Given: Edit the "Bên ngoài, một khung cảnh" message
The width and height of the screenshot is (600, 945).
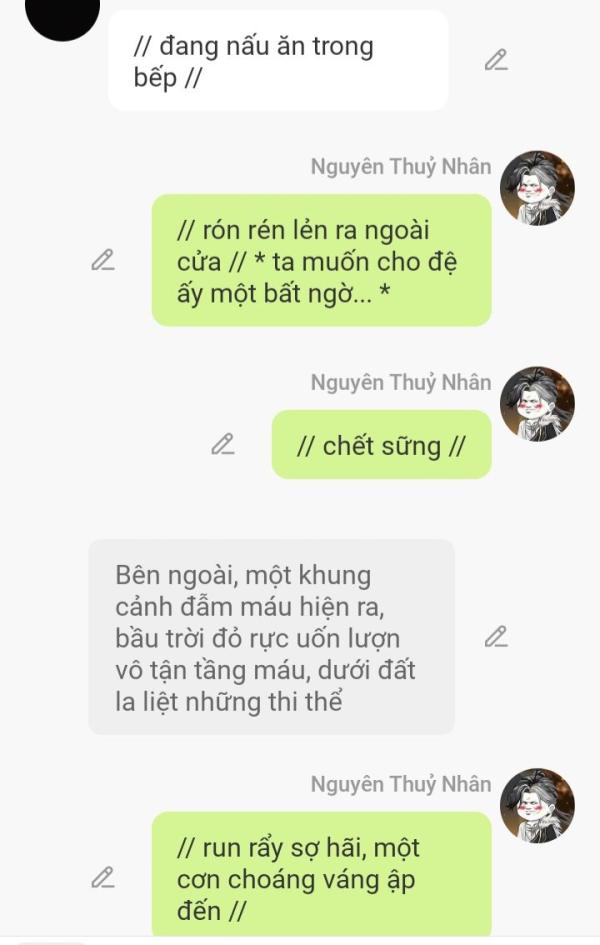Looking at the screenshot, I should pos(496,636).
